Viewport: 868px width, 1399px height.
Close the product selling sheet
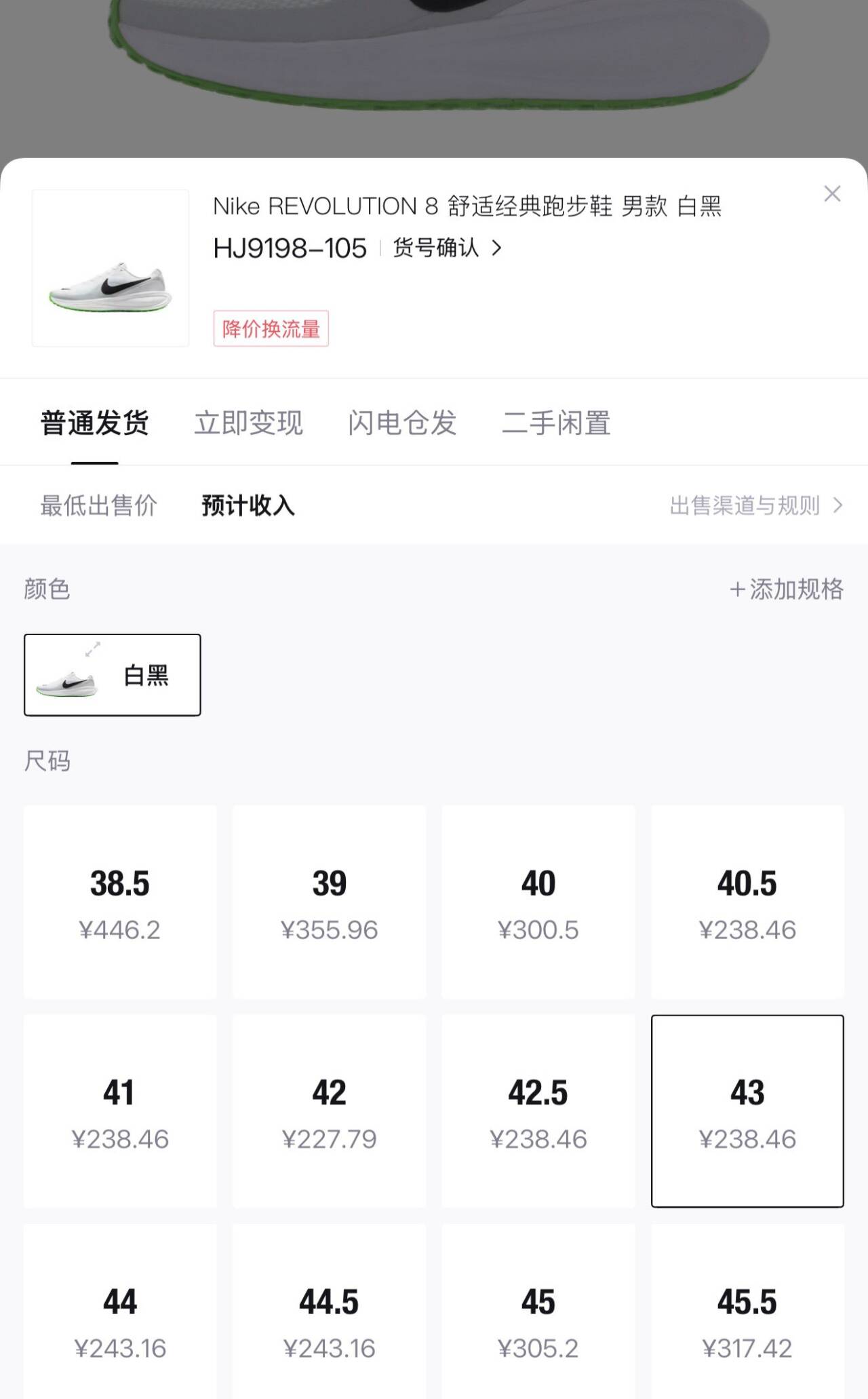(x=832, y=194)
